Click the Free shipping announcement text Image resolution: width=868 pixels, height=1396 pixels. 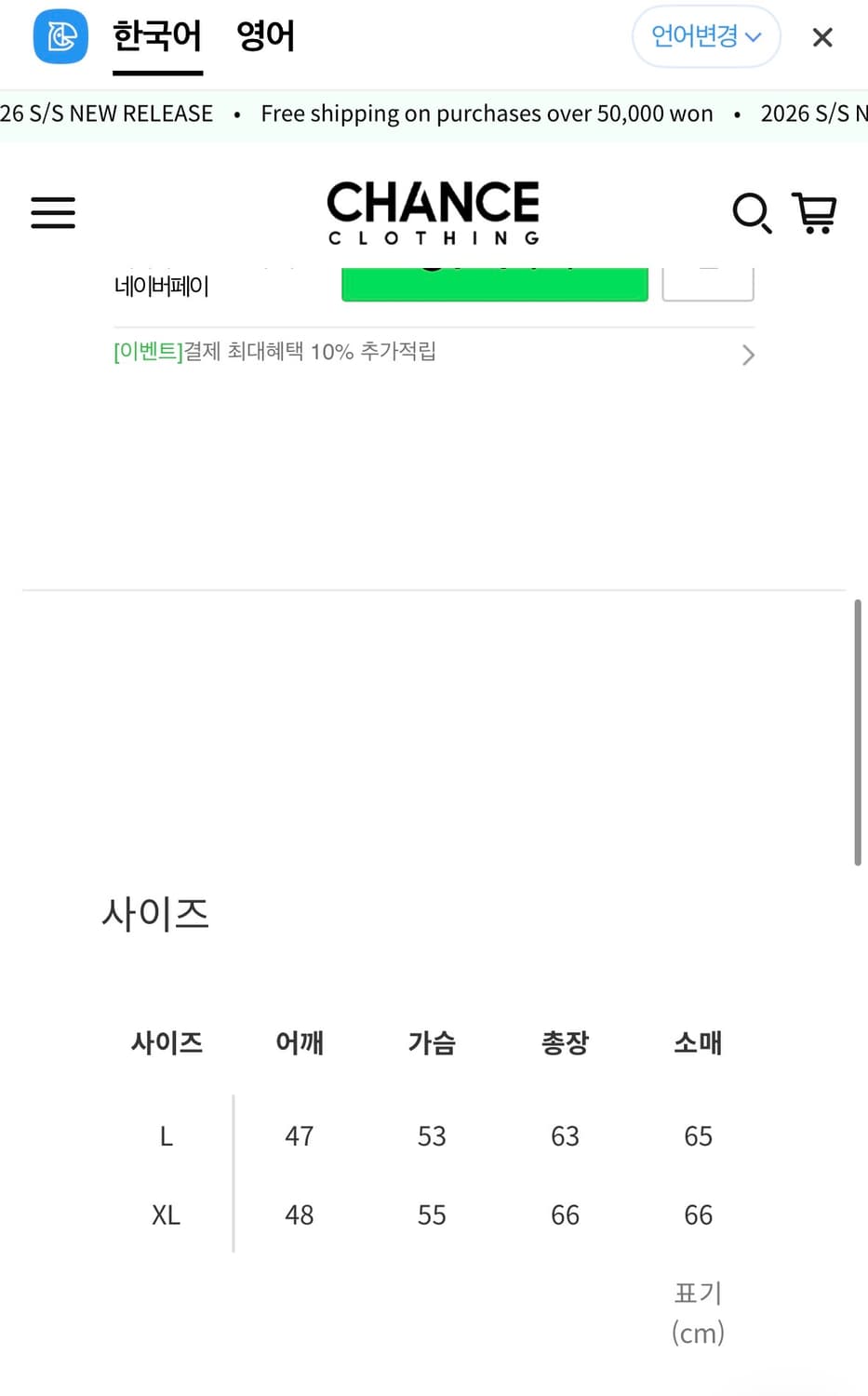click(487, 113)
